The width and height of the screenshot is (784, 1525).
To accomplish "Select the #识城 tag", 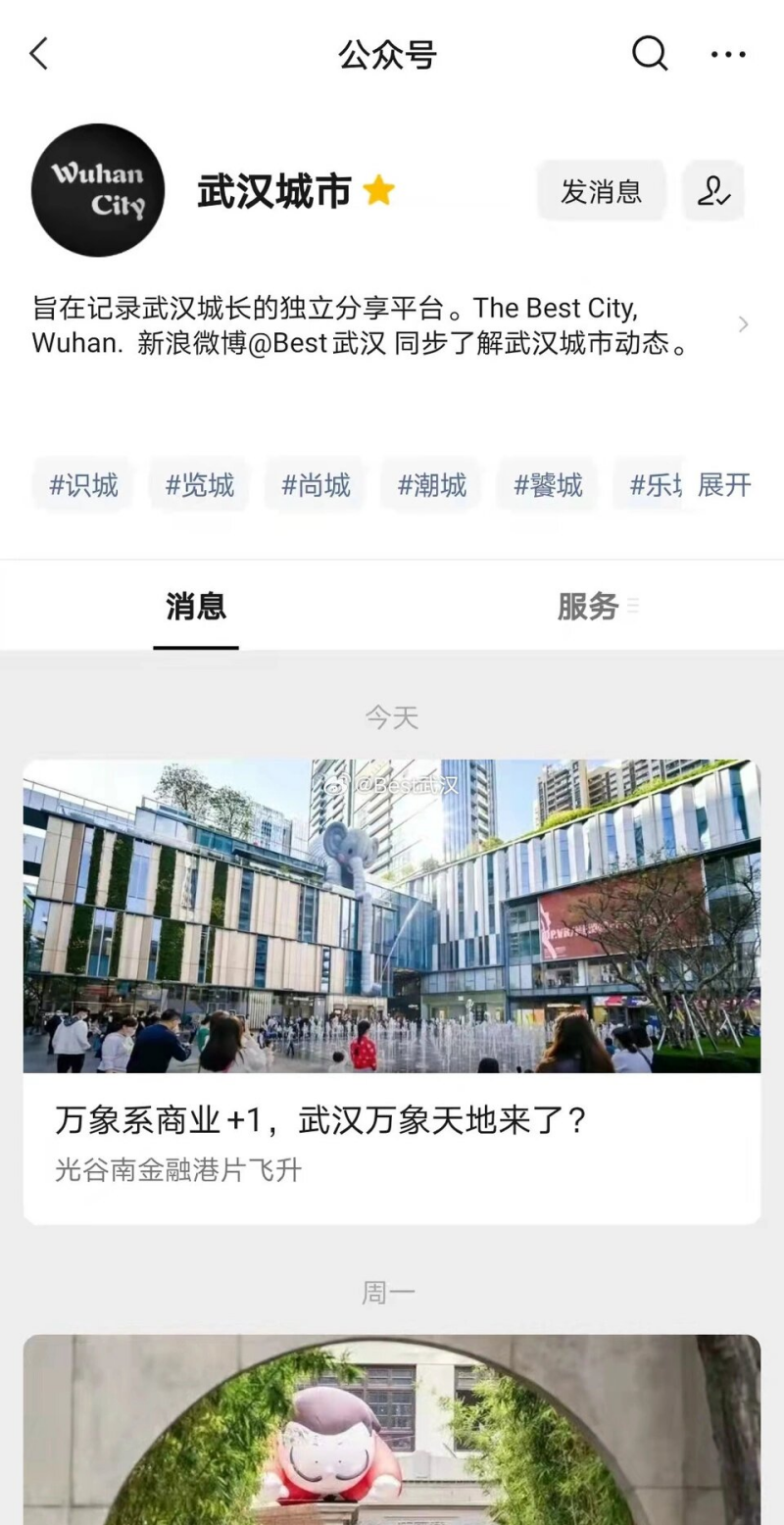I will (x=84, y=485).
